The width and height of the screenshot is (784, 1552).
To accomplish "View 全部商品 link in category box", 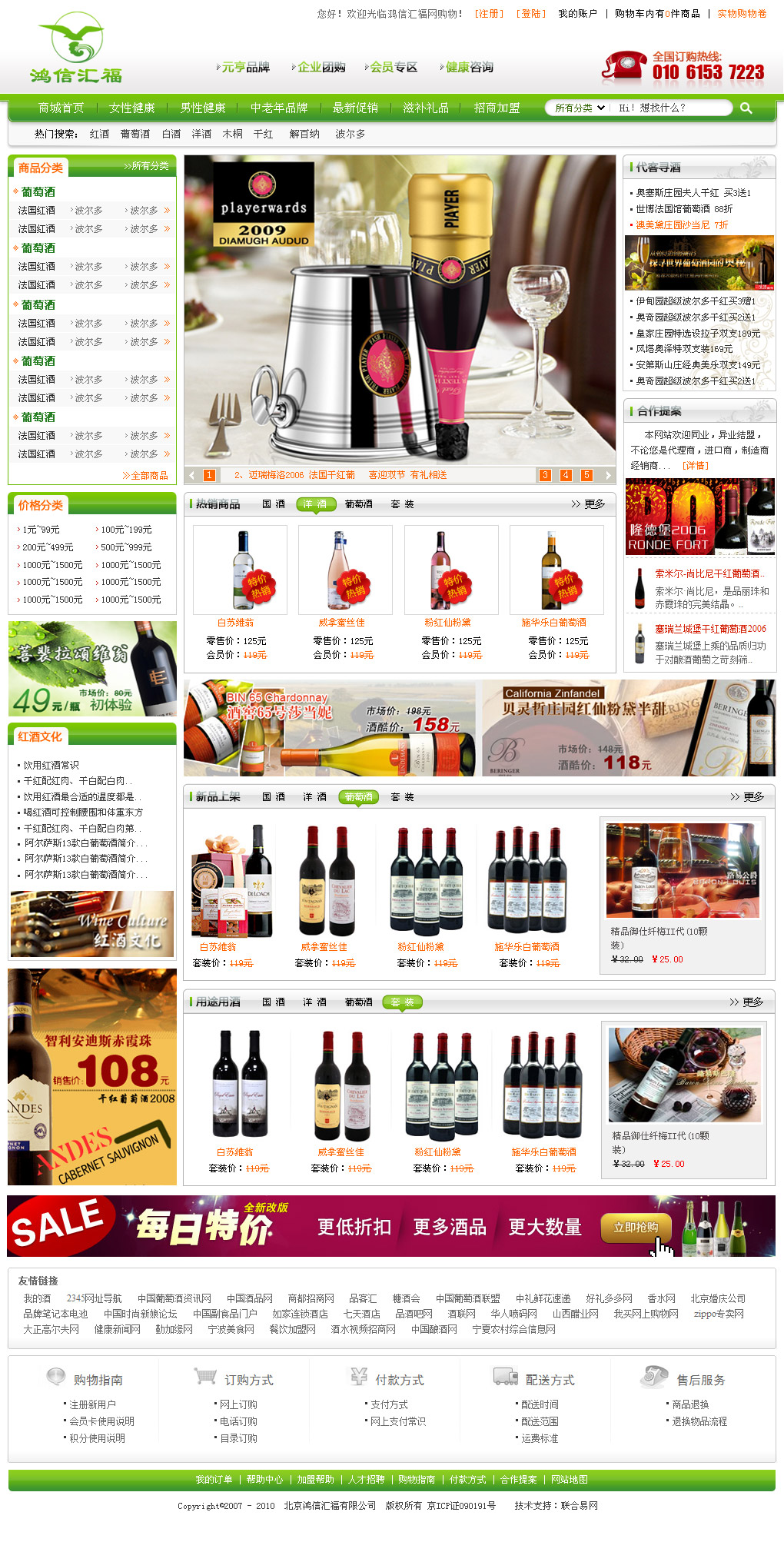I will click(x=145, y=476).
